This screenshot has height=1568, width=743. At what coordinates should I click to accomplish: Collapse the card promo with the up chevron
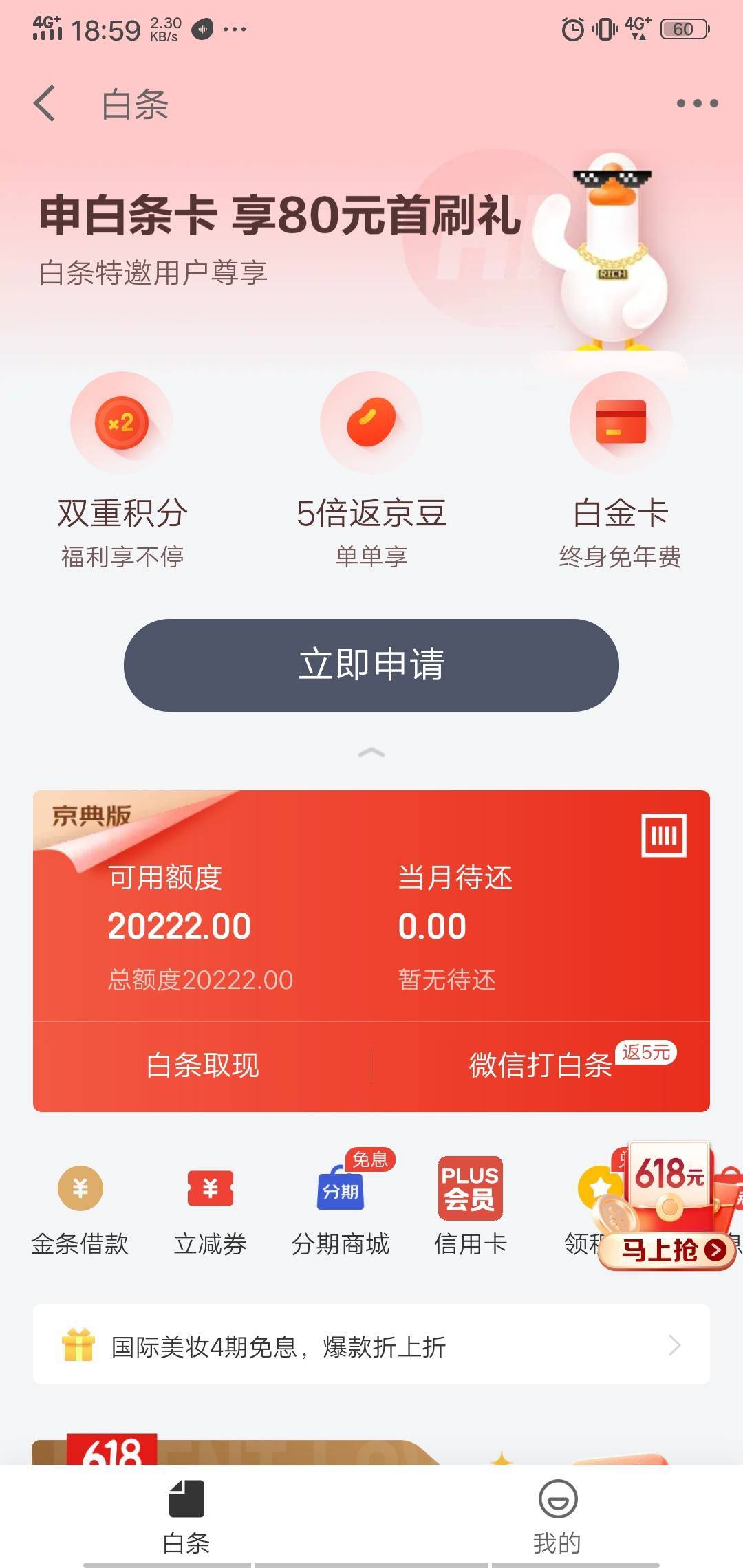click(x=371, y=752)
